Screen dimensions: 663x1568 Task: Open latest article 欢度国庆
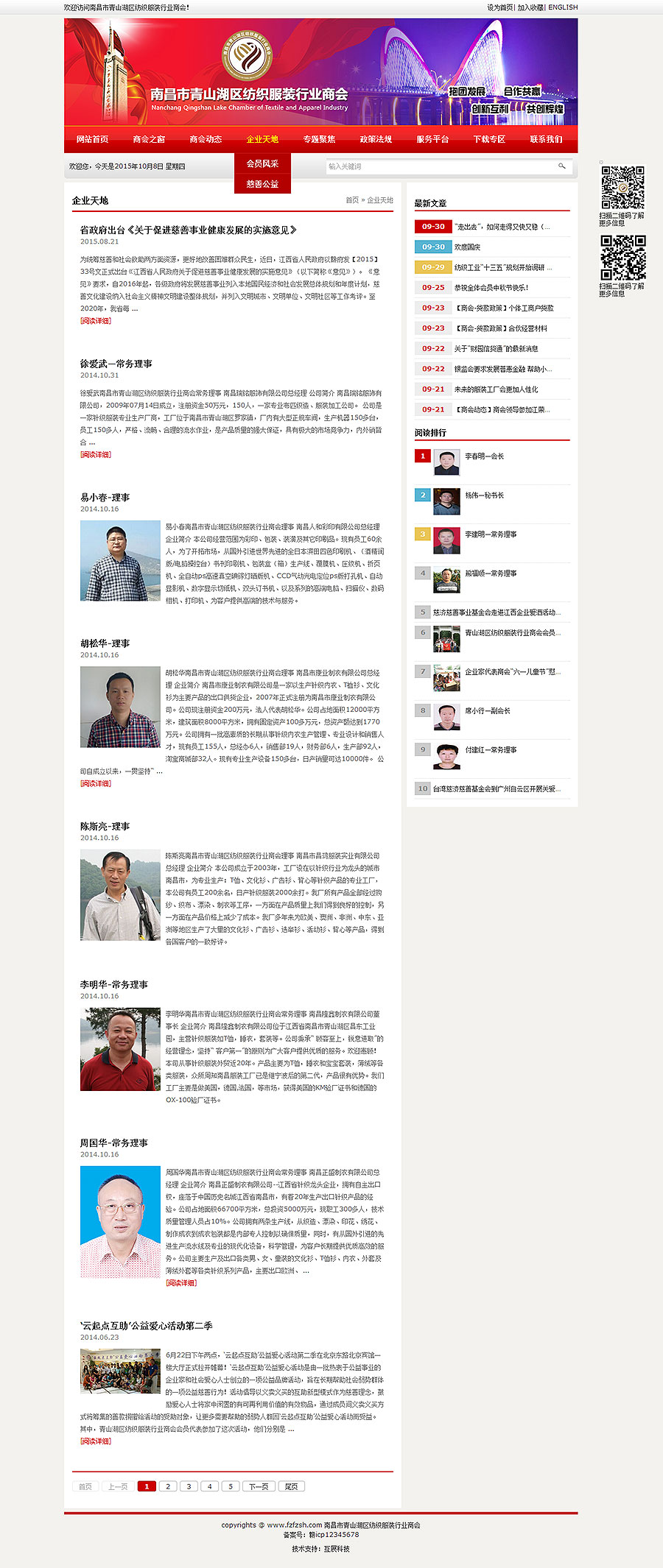point(467,247)
